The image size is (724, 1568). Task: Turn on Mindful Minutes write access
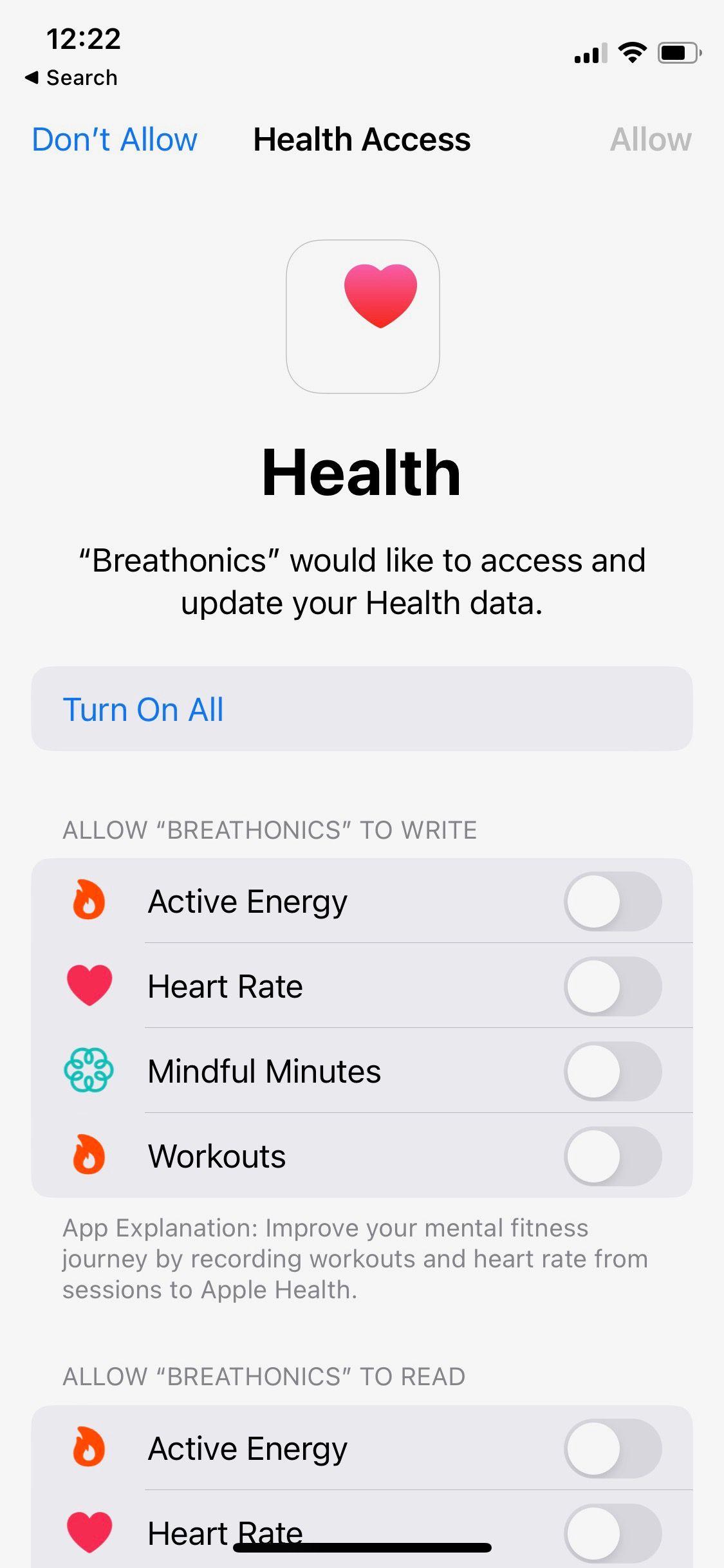point(612,1071)
